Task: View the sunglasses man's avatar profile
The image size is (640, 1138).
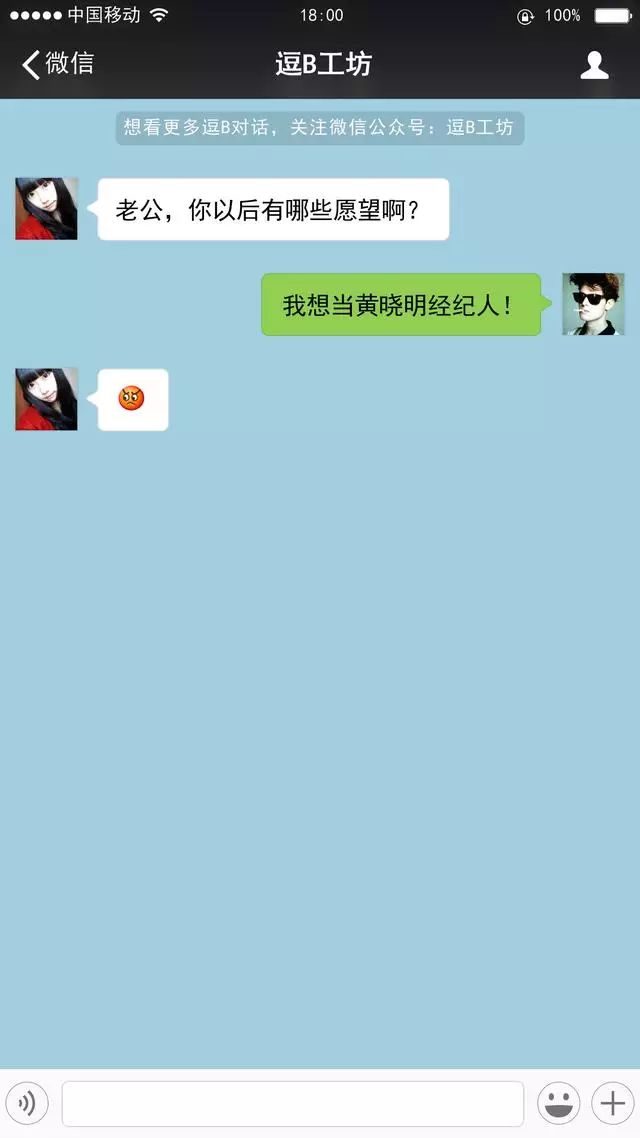Action: click(593, 304)
